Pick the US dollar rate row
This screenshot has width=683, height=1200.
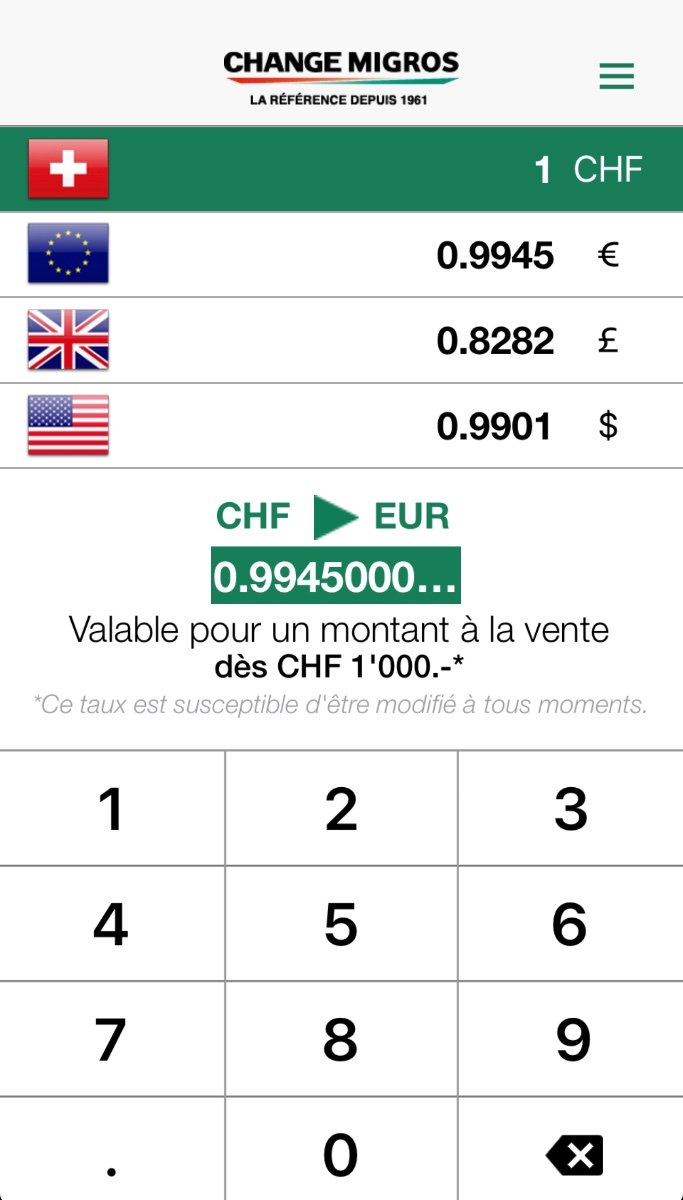click(341, 426)
